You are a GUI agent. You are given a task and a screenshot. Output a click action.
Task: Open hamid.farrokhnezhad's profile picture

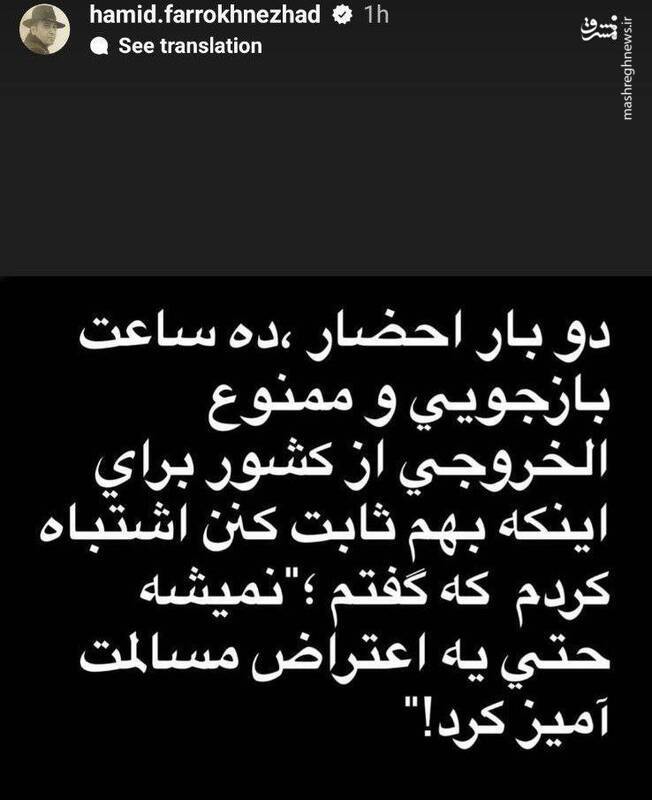tap(46, 30)
